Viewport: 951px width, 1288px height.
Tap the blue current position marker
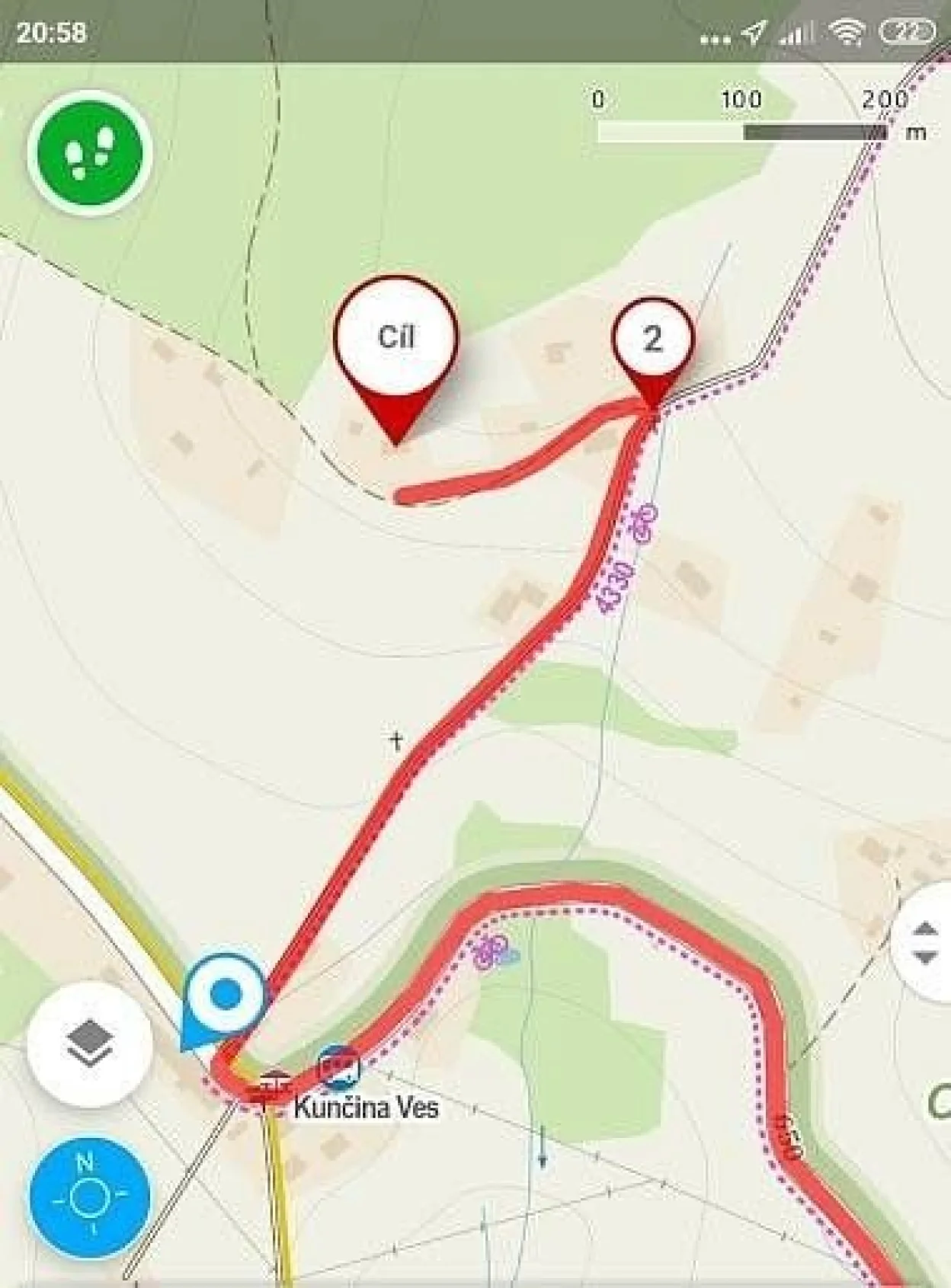[x=226, y=994]
